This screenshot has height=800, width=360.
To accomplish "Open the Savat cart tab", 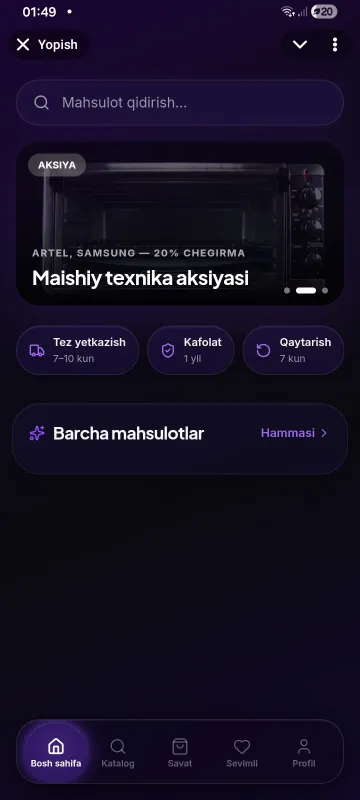I will [x=180, y=753].
